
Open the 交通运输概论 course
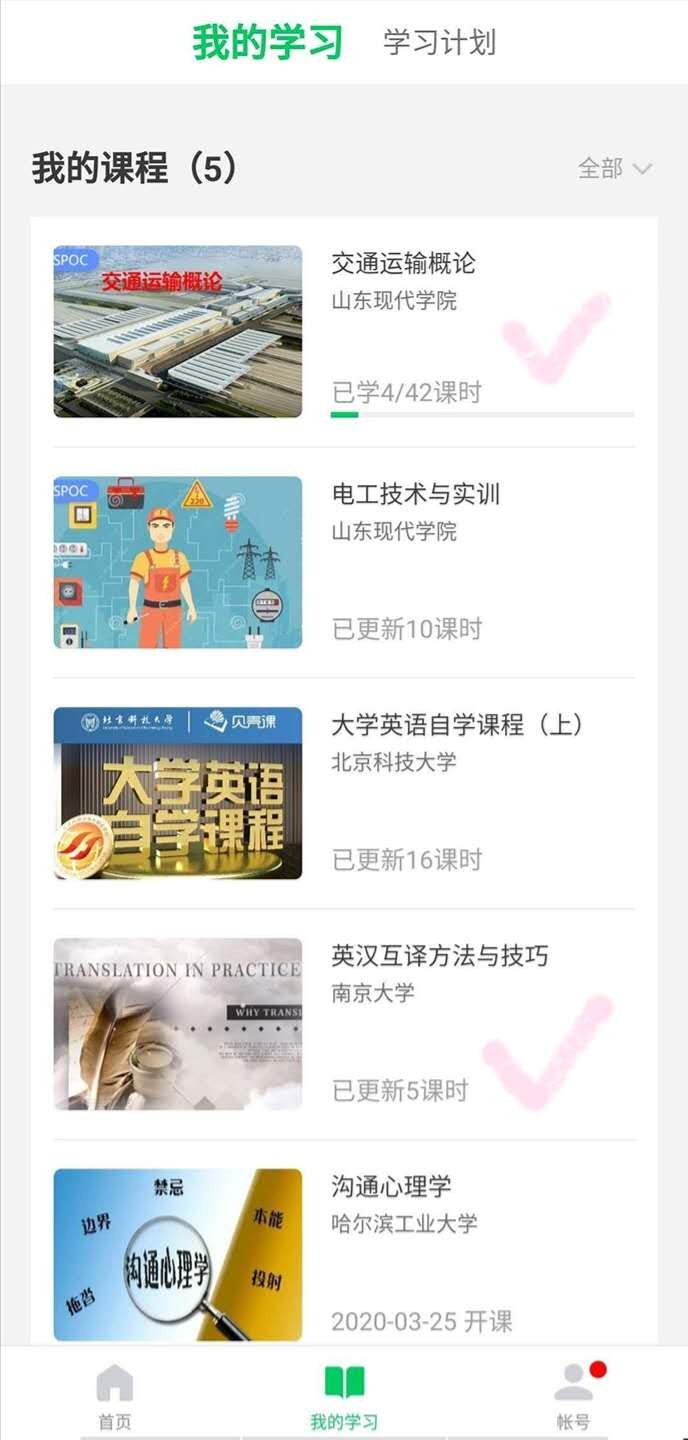[403, 264]
